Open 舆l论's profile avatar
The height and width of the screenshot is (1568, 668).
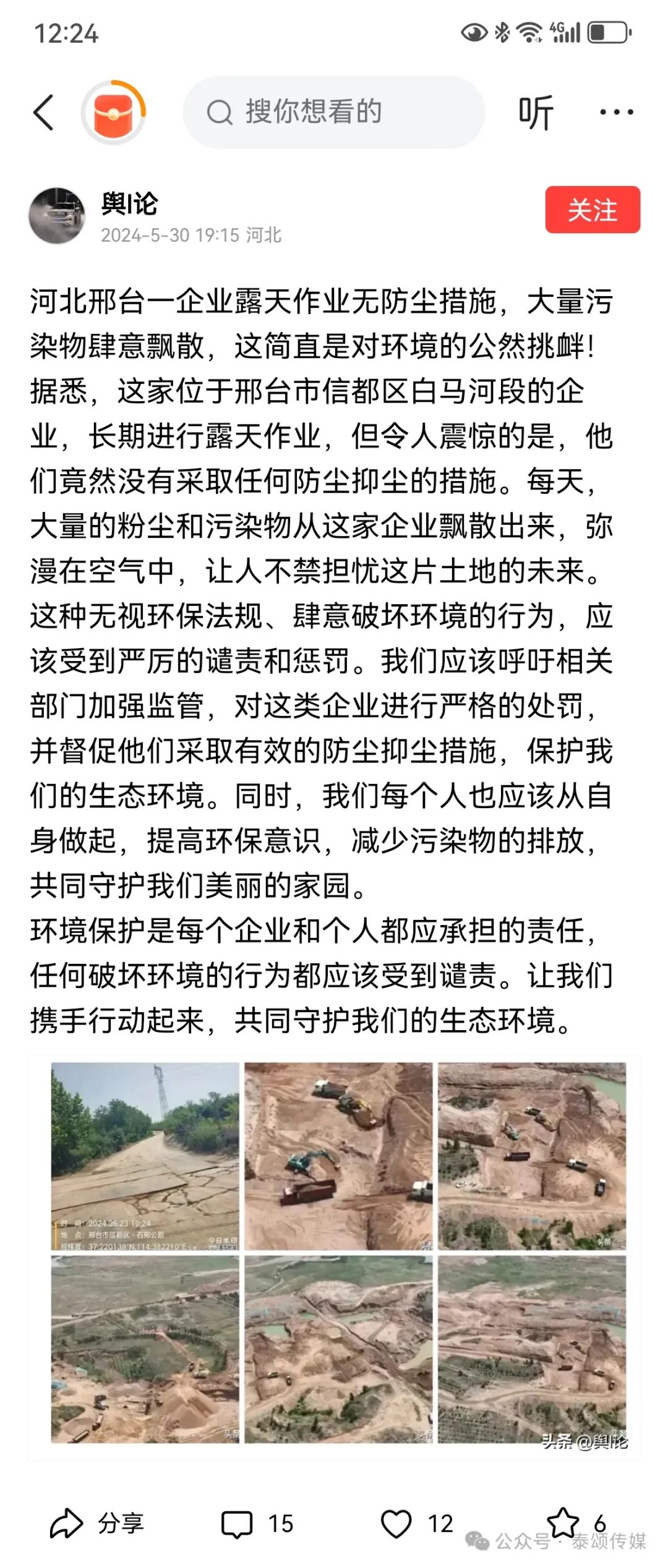(x=57, y=216)
